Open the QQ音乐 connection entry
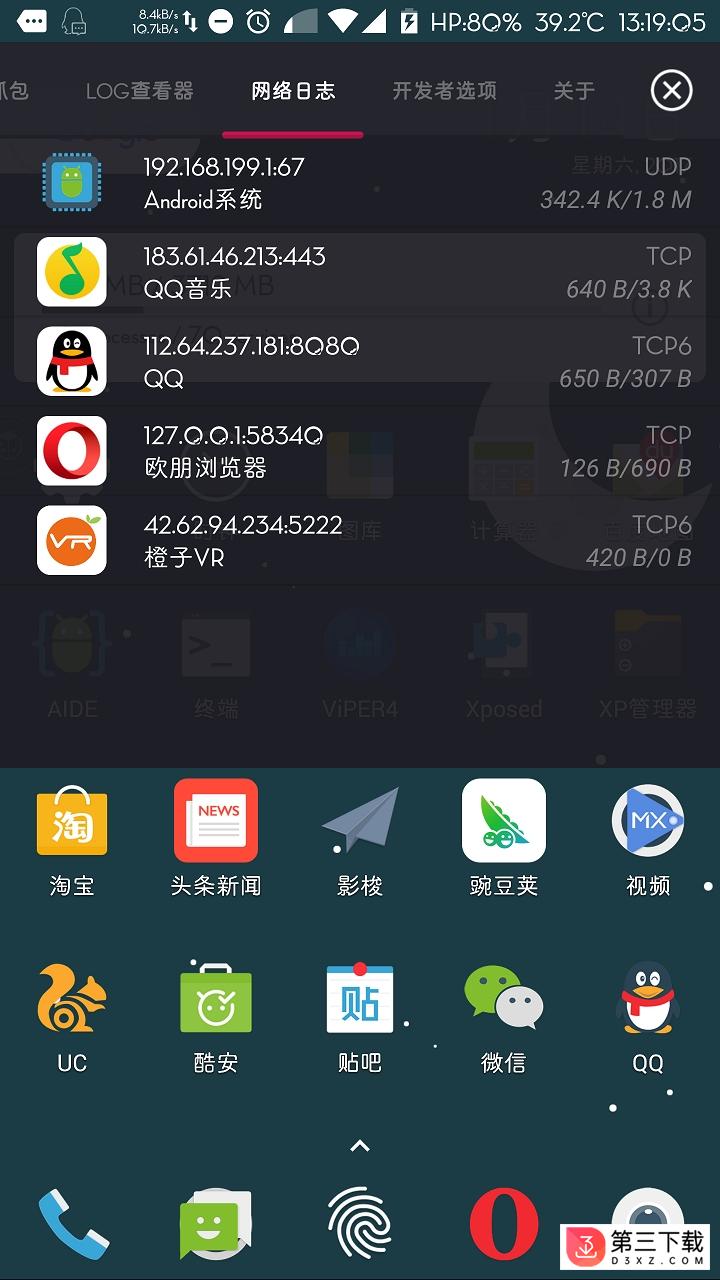Image resolution: width=720 pixels, height=1280 pixels. tap(360, 272)
